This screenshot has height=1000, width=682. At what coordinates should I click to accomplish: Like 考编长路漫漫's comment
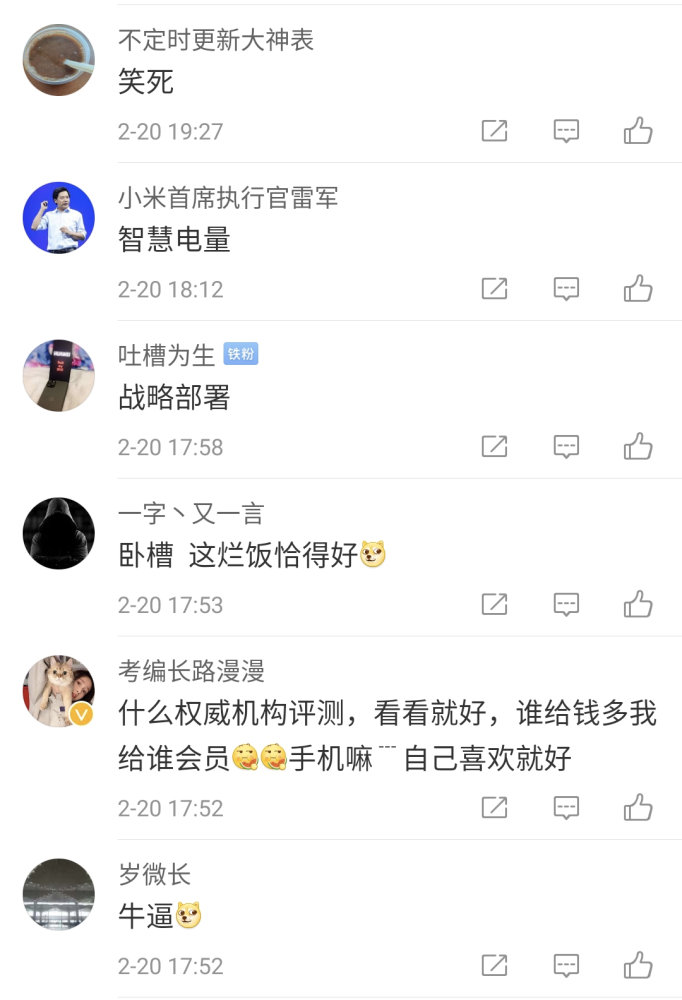point(638,808)
